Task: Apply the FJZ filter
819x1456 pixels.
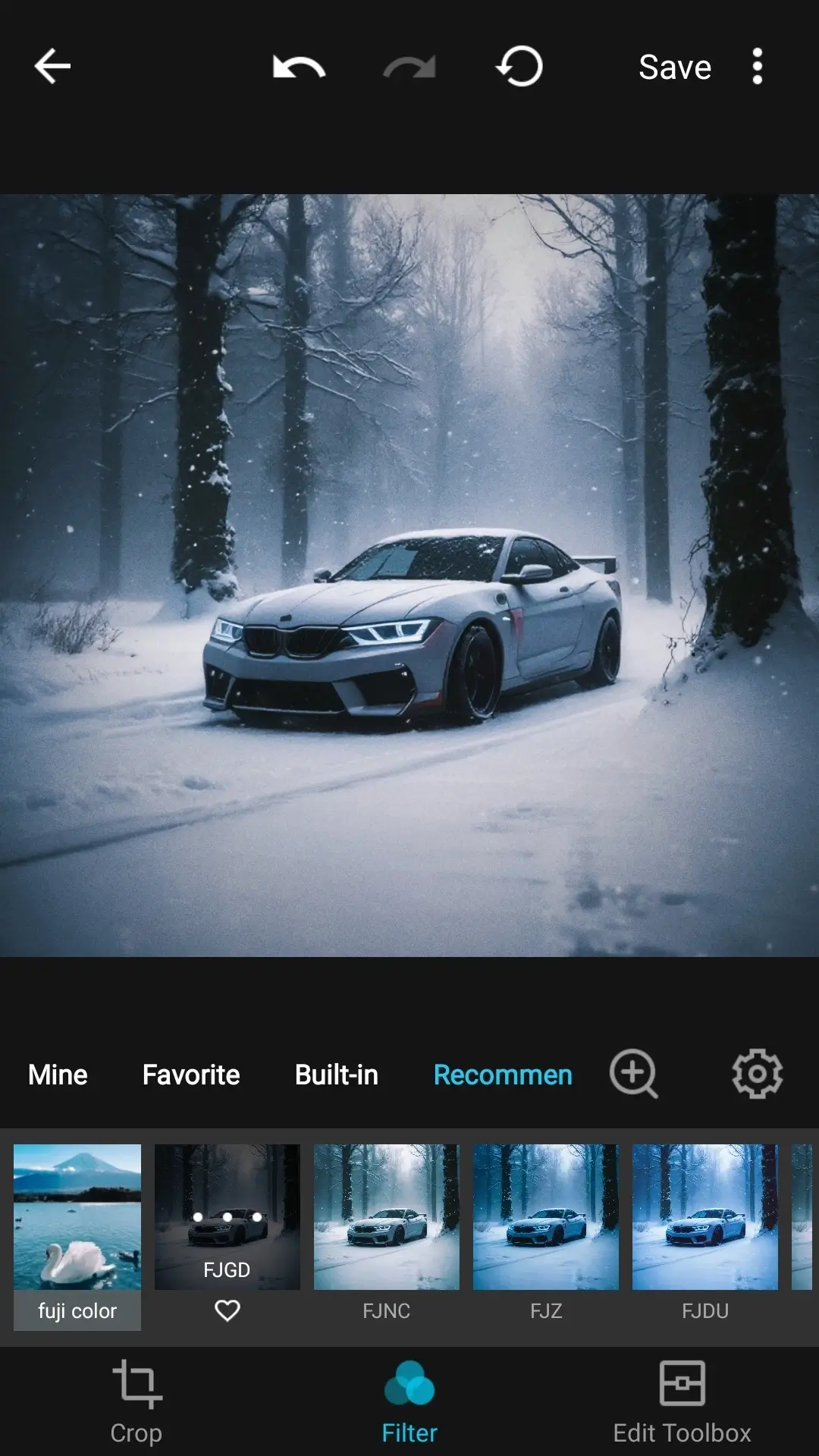Action: 546,1216
